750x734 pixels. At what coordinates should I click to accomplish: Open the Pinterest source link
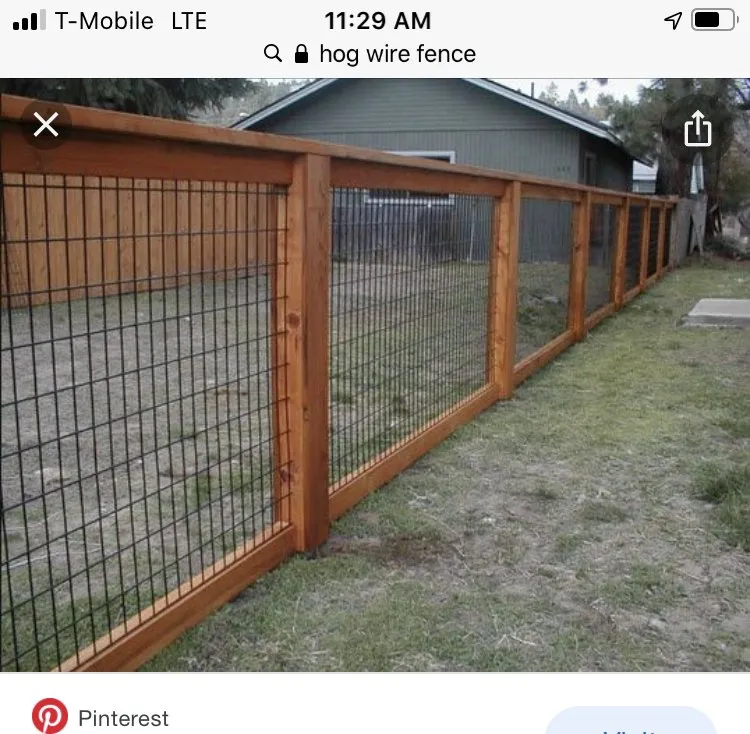click(101, 717)
